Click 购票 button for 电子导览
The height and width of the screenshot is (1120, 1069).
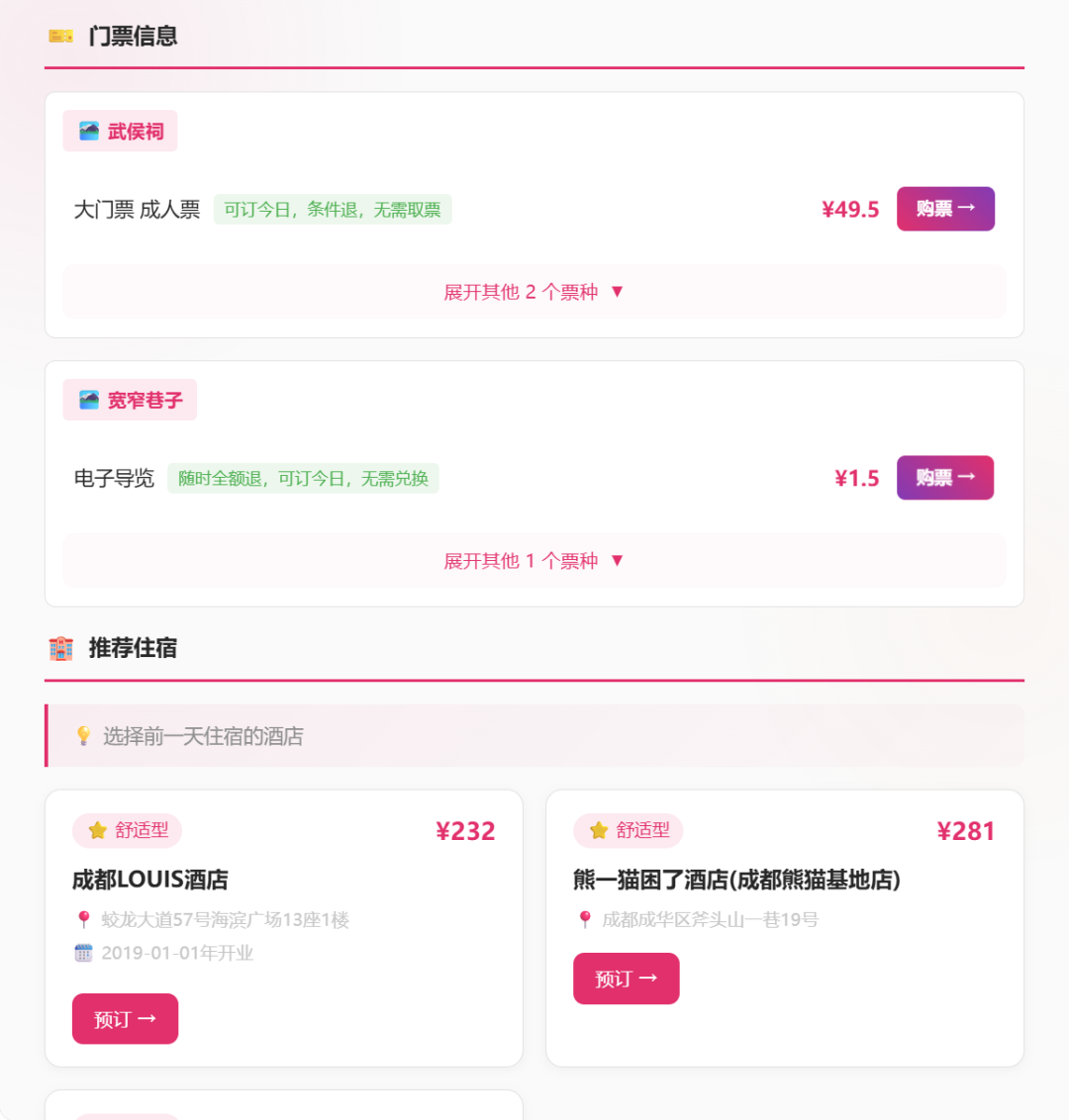[x=944, y=477]
